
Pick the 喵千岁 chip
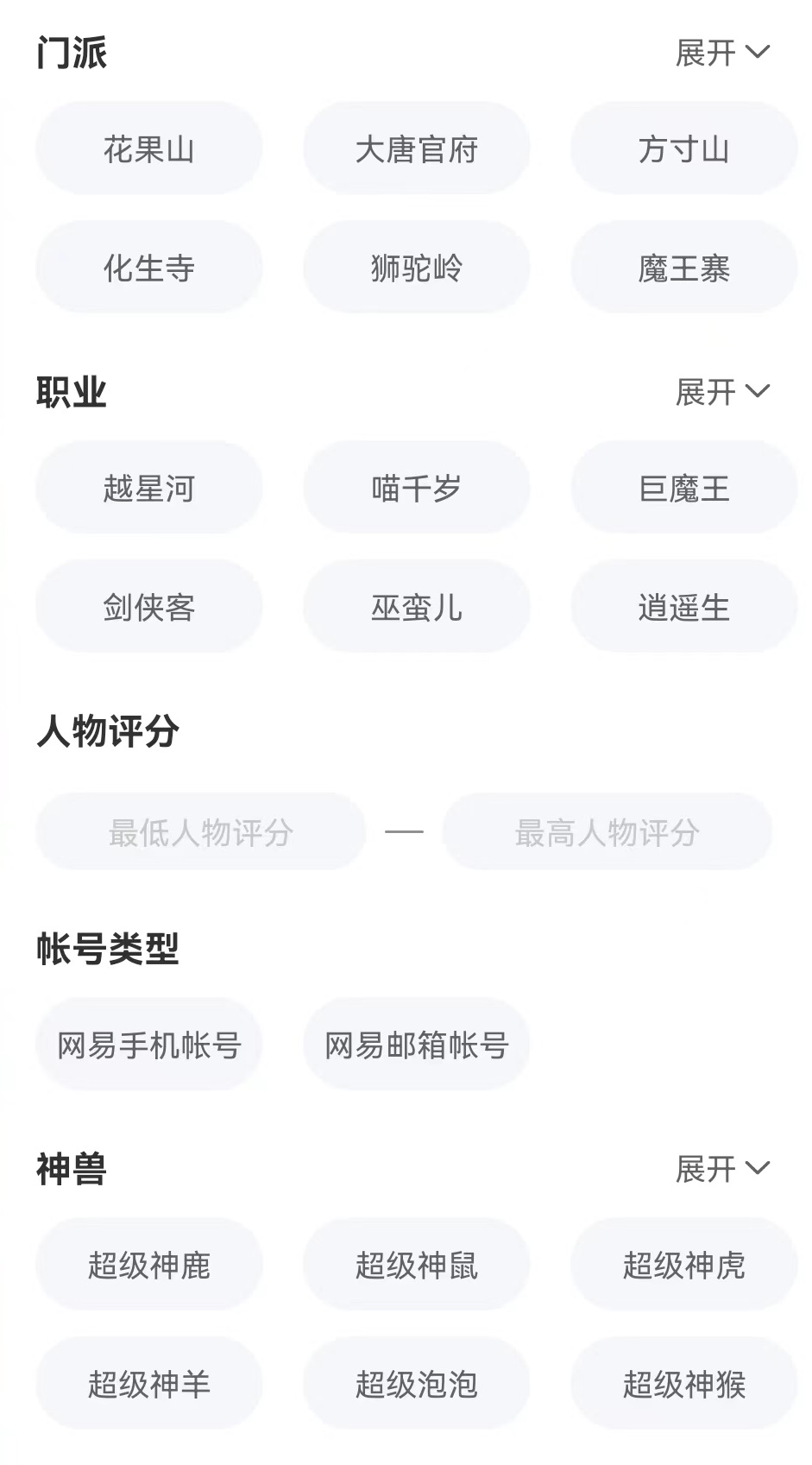coord(416,489)
